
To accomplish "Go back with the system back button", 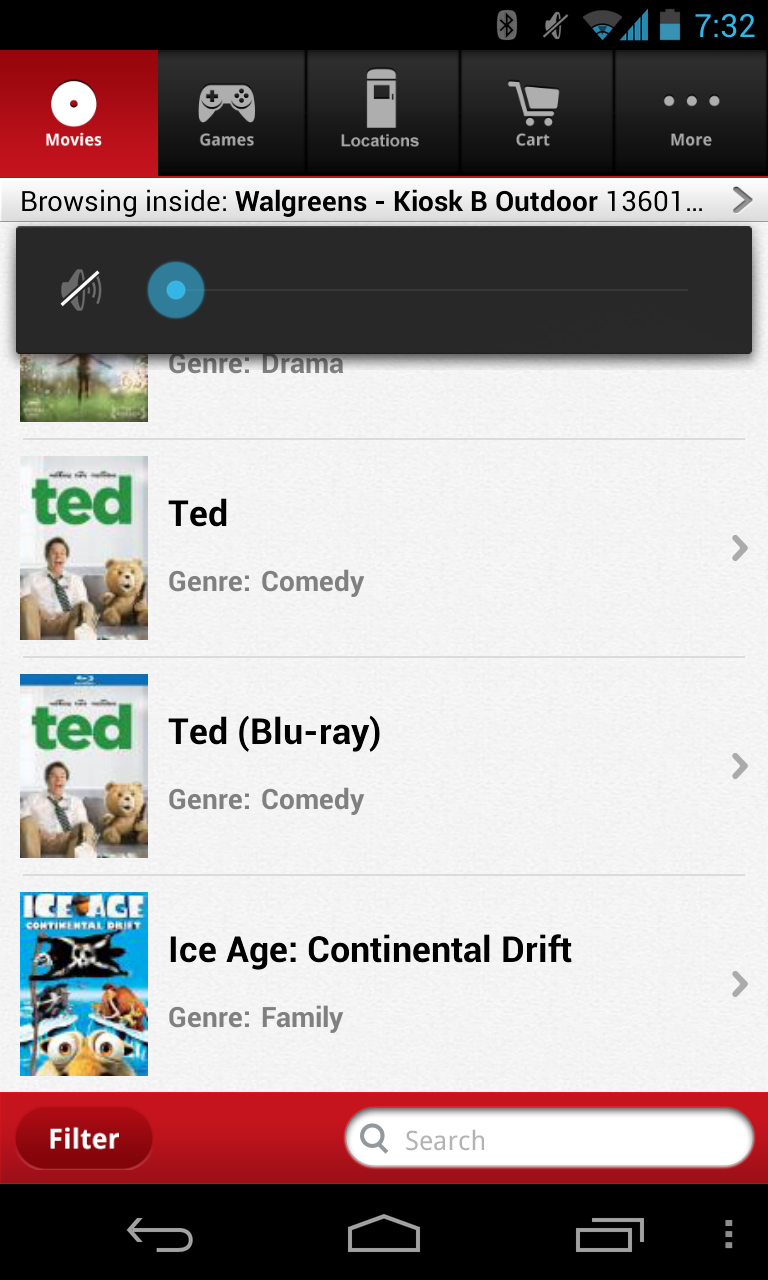I will pos(160,1236).
